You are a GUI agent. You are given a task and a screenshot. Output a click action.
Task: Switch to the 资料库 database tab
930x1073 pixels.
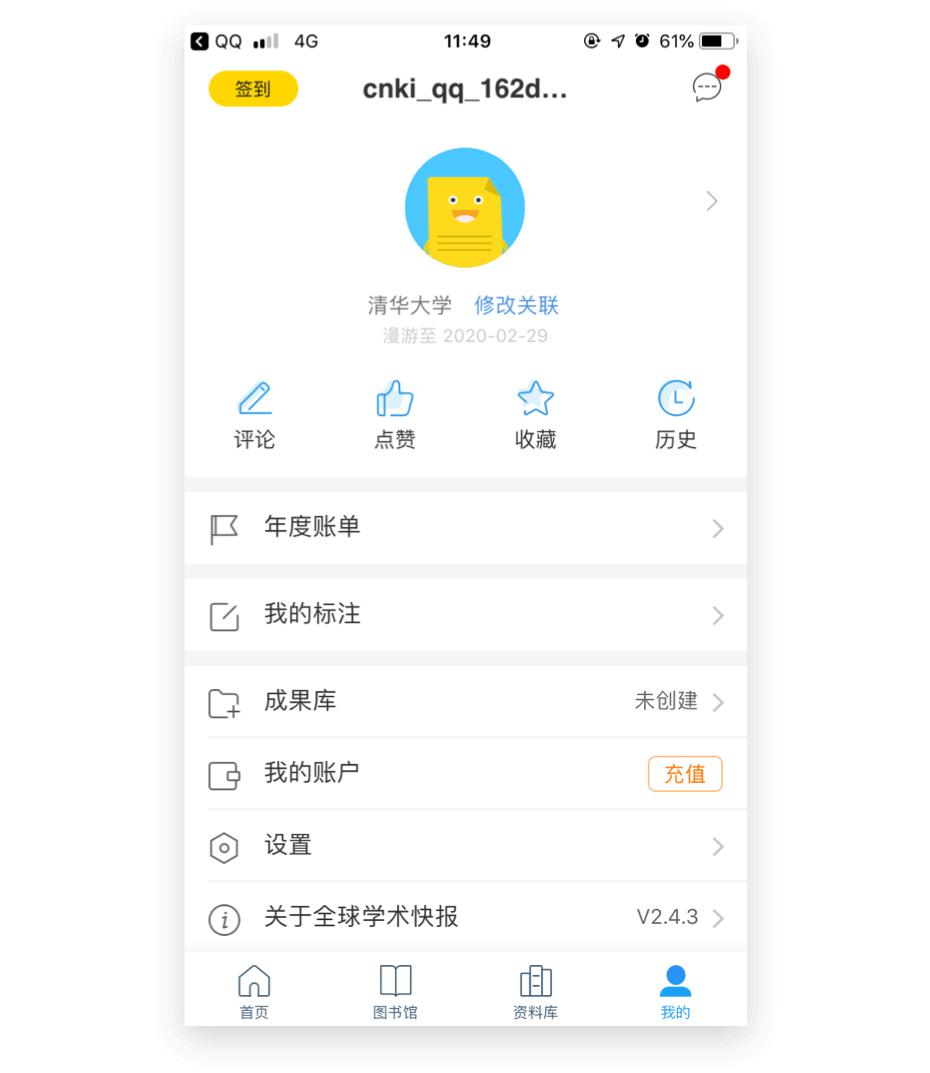point(535,991)
